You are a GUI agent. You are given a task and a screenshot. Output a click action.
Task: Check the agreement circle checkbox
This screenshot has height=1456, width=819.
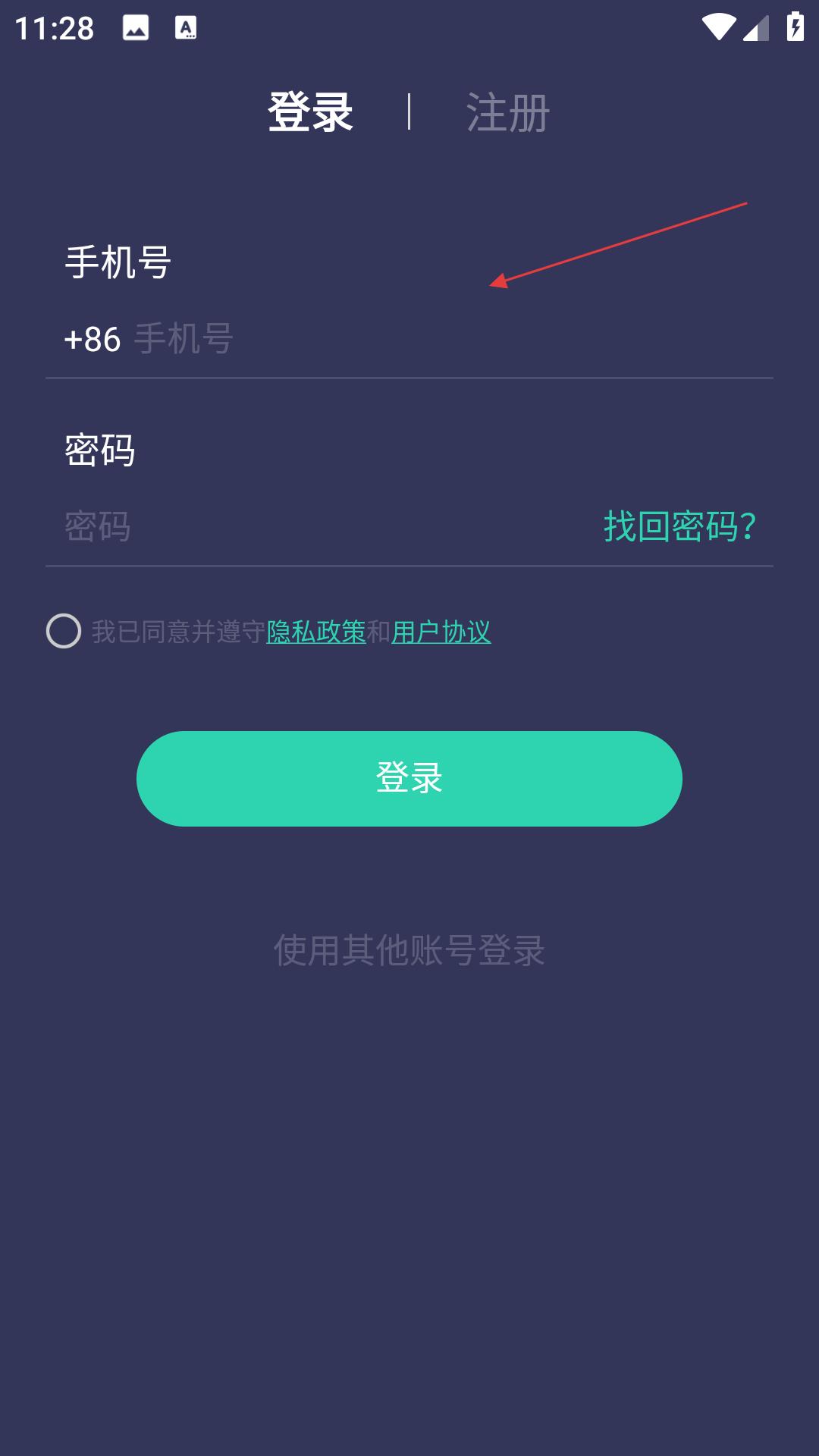click(x=64, y=631)
